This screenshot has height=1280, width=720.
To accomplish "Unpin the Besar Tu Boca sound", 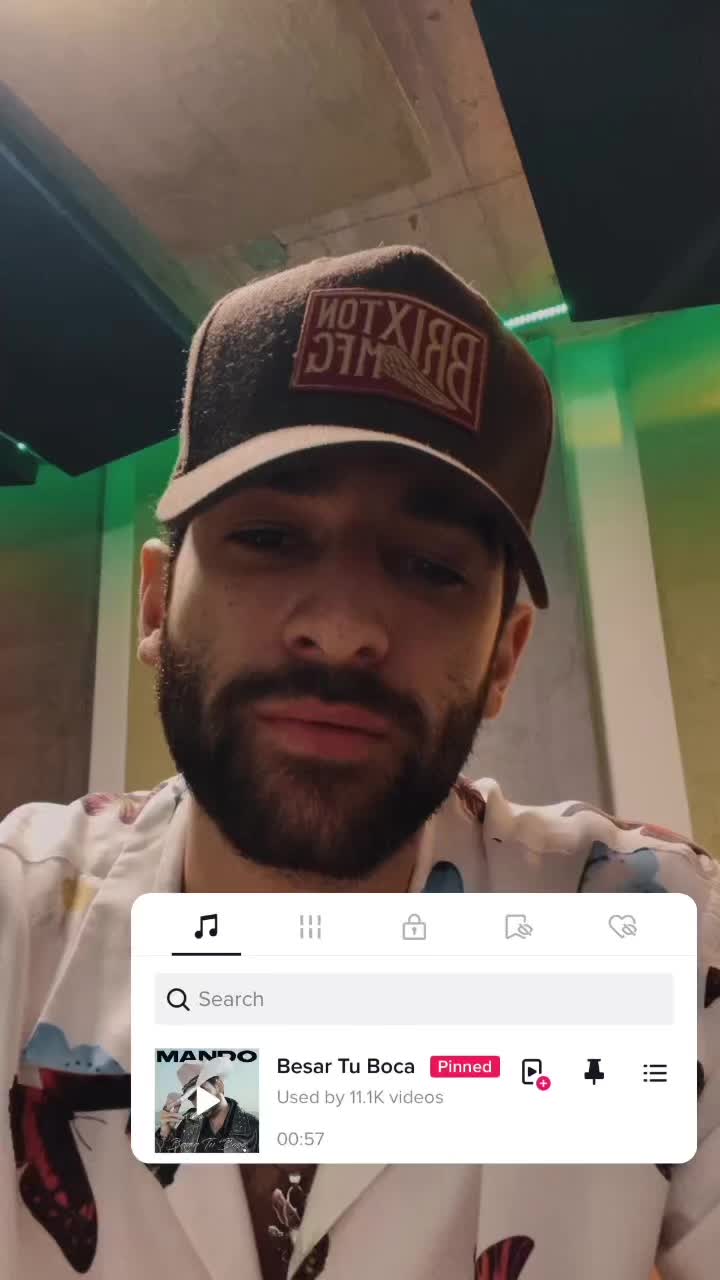I will 594,1073.
